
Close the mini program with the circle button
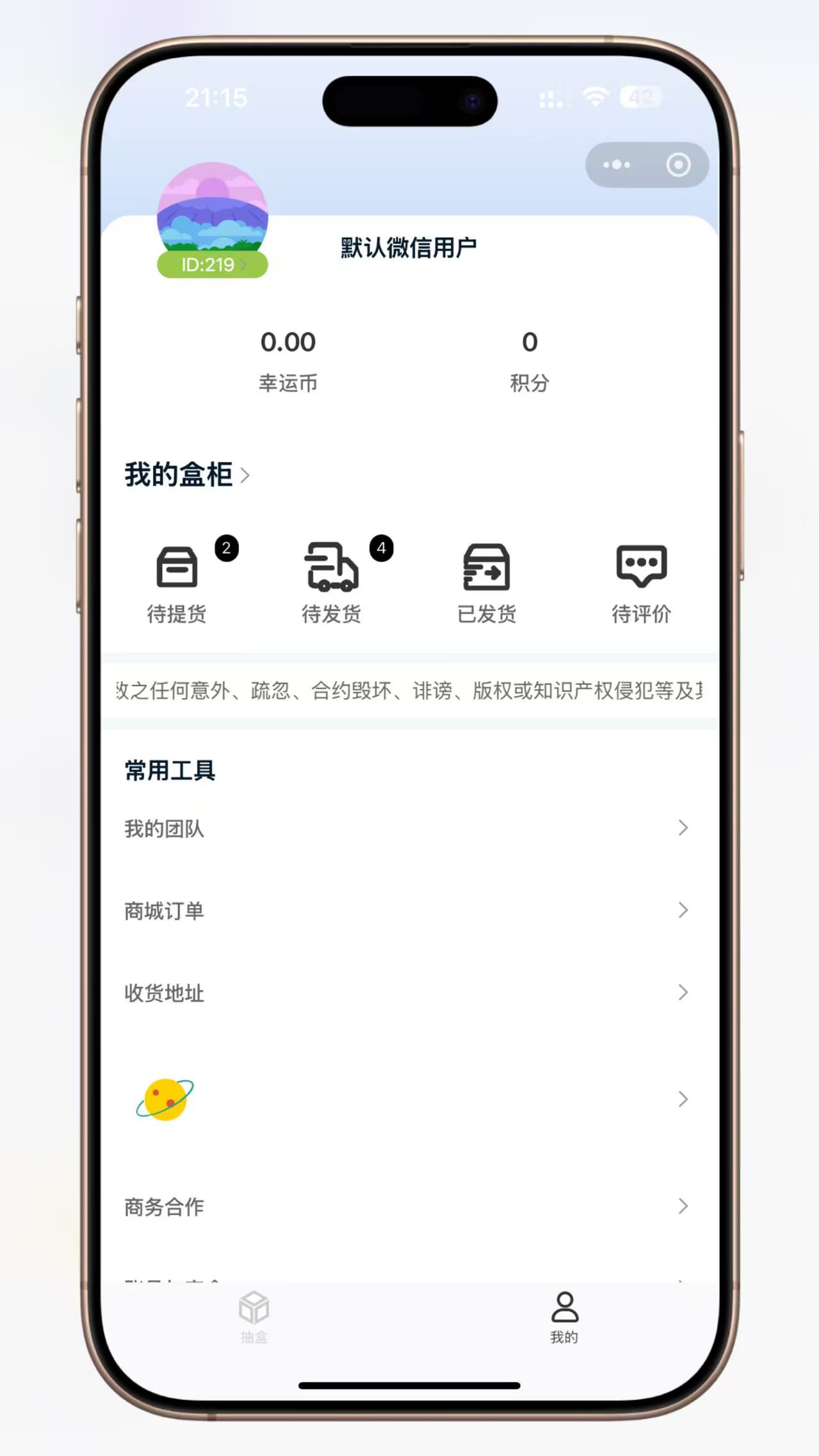[678, 165]
